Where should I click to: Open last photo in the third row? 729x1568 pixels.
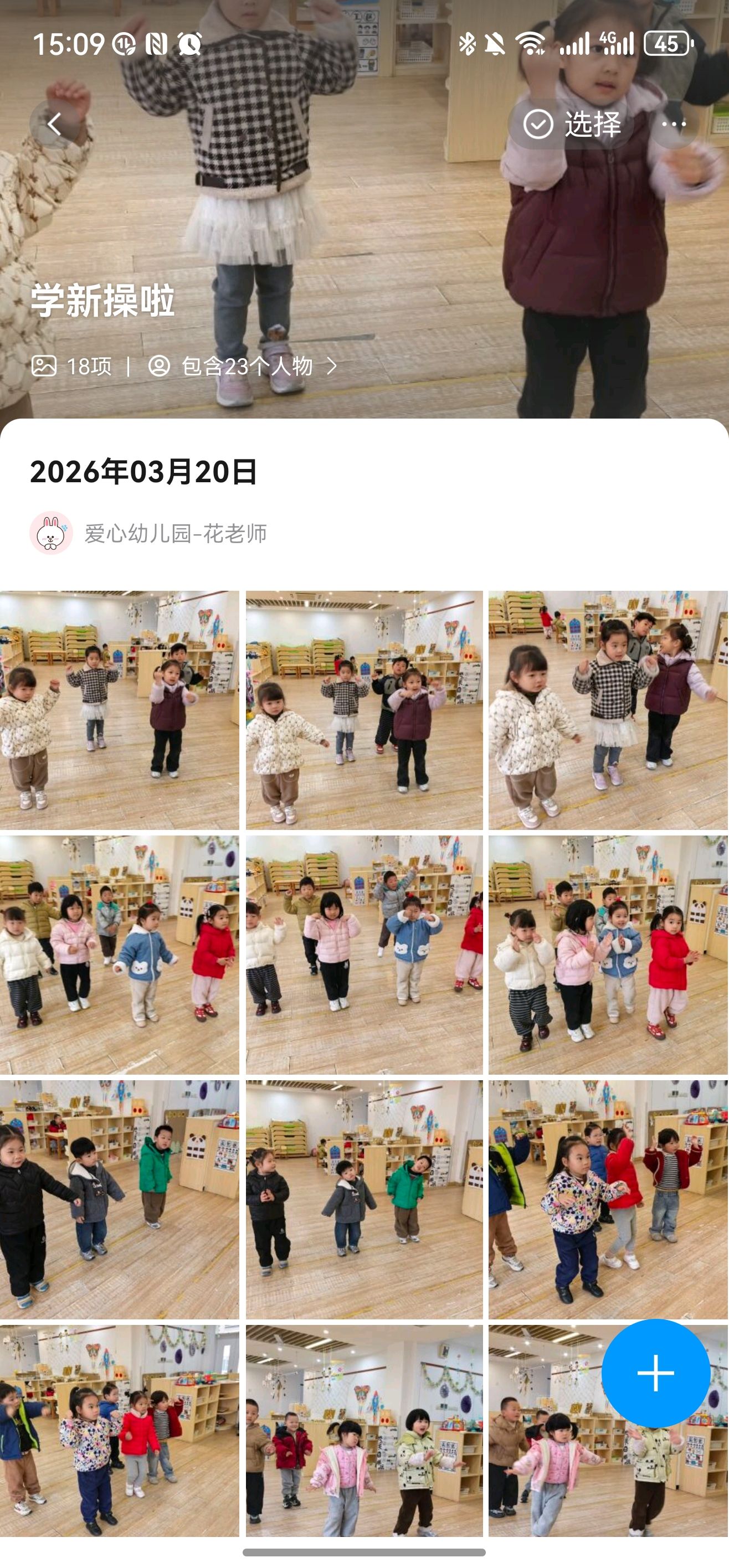pos(608,1199)
